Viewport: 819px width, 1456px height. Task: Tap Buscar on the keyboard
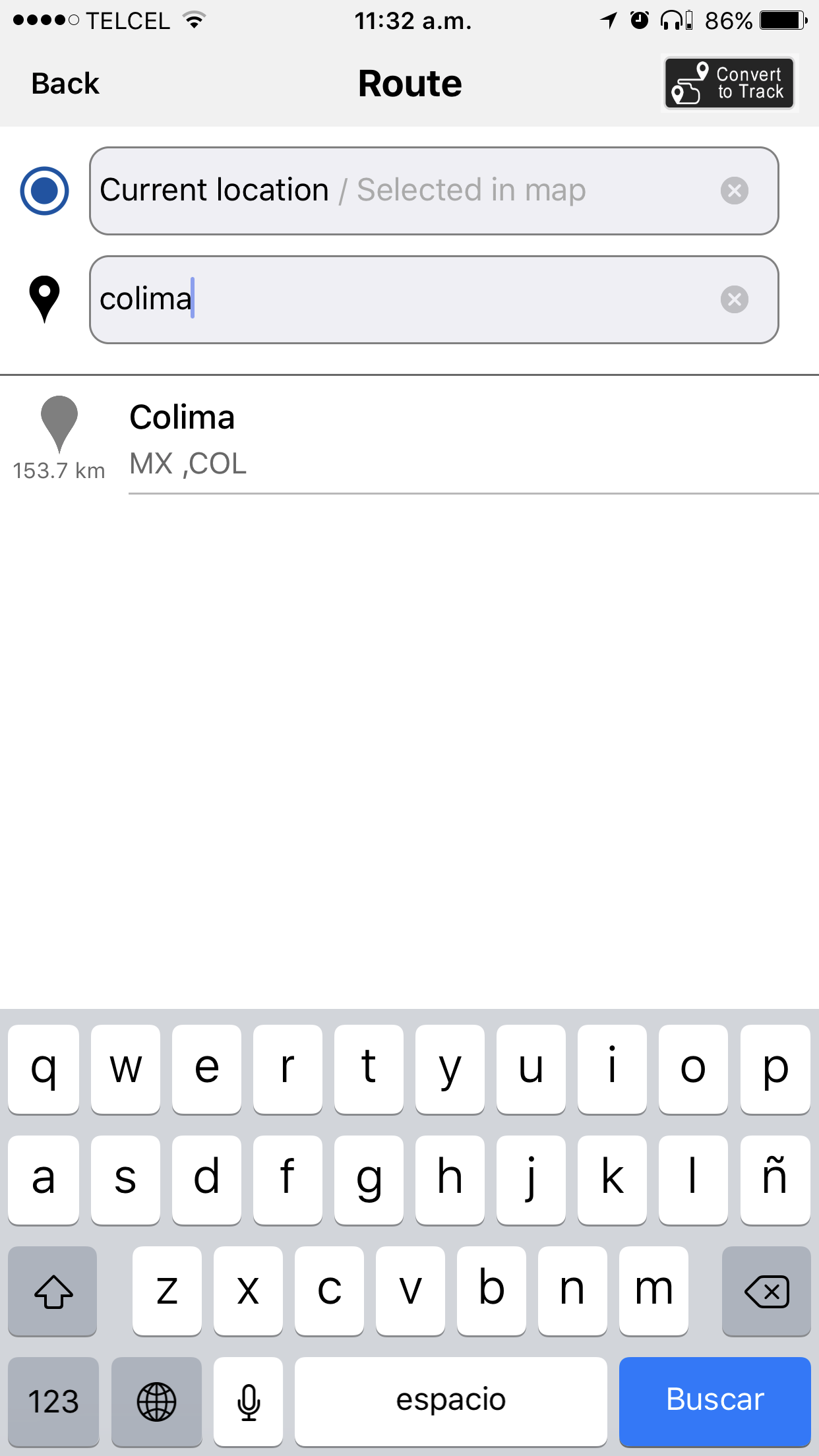point(714,1400)
